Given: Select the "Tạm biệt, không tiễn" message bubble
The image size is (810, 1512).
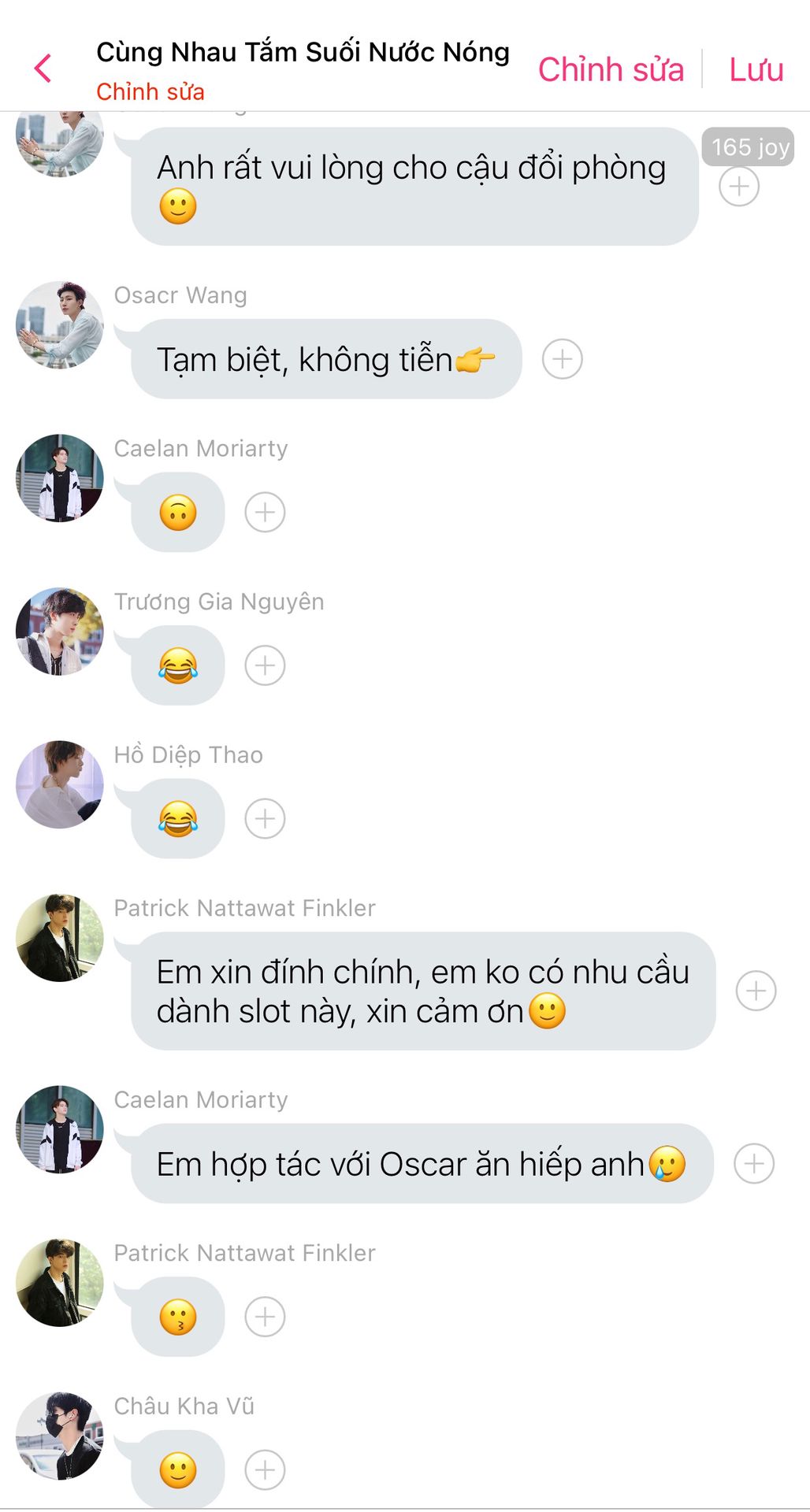Looking at the screenshot, I should (326, 359).
